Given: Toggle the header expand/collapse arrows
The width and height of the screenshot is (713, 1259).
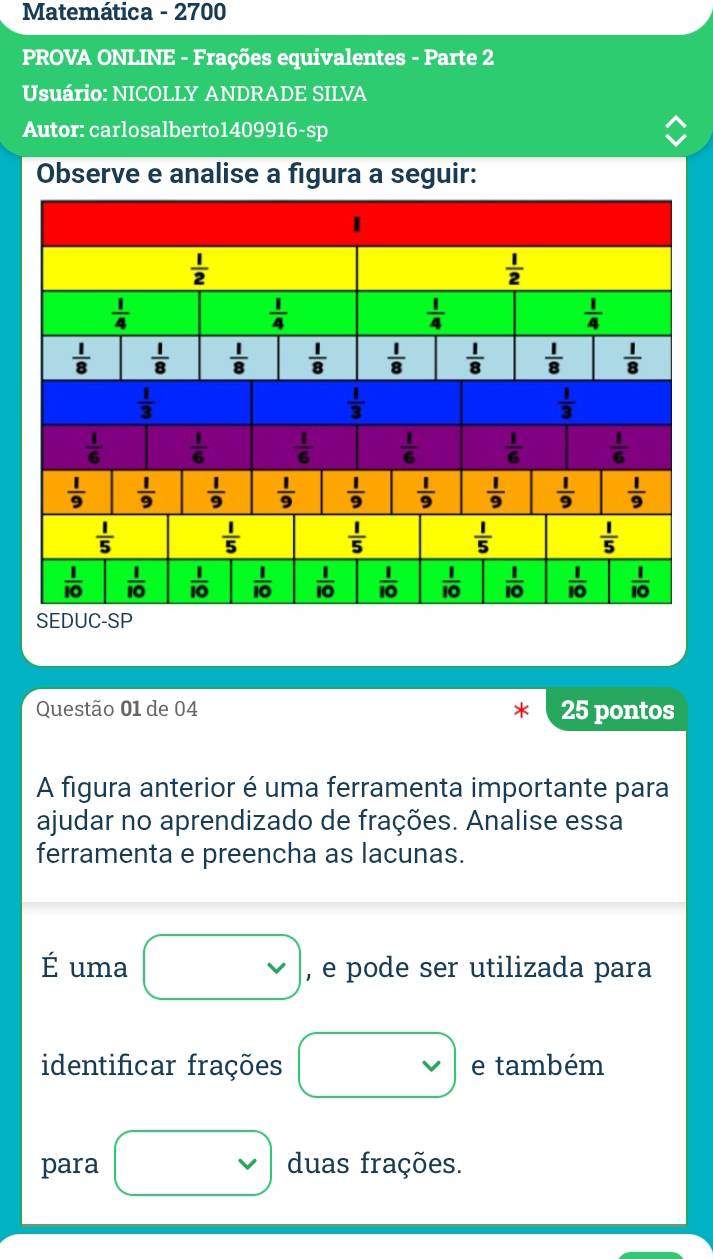Looking at the screenshot, I should [x=677, y=130].
